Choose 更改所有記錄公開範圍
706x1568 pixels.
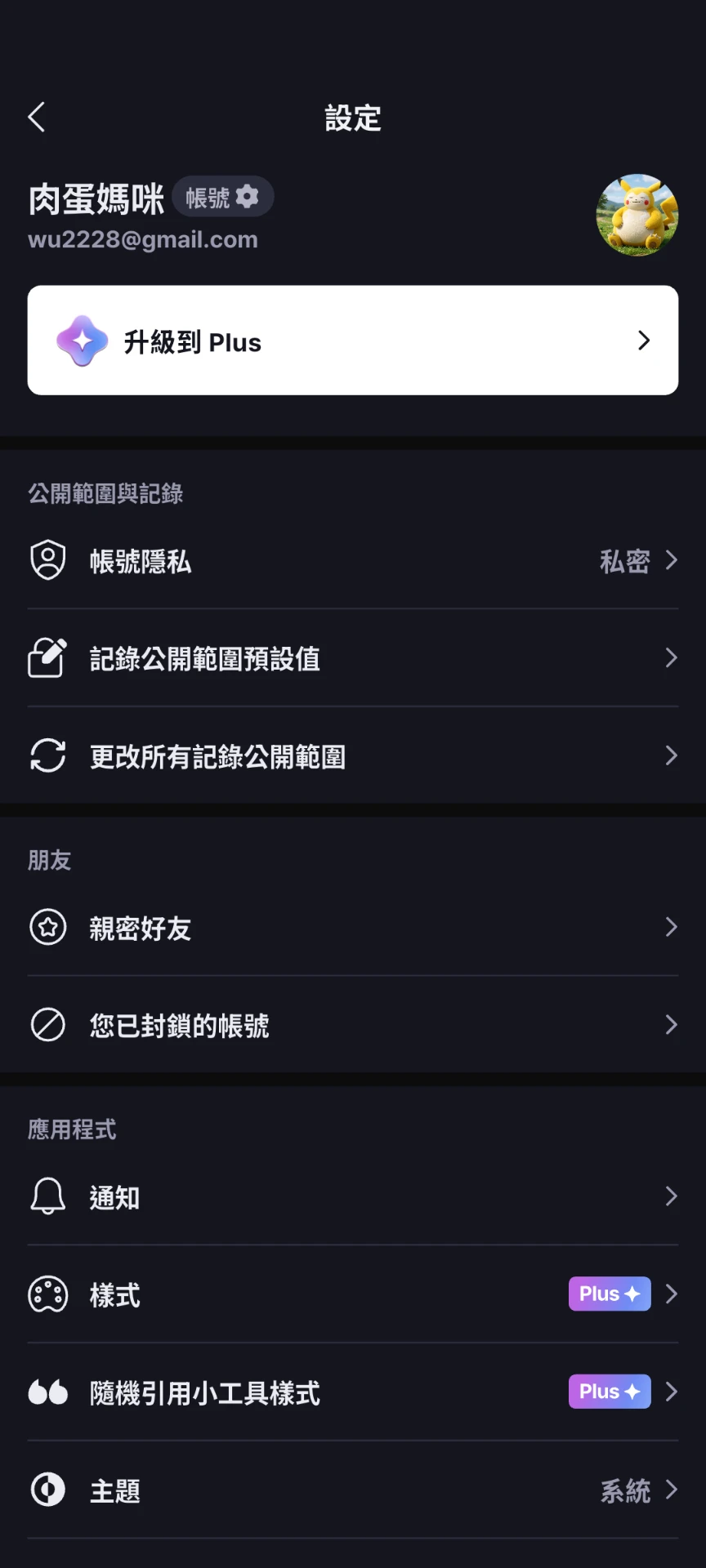pyautogui.click(x=352, y=756)
